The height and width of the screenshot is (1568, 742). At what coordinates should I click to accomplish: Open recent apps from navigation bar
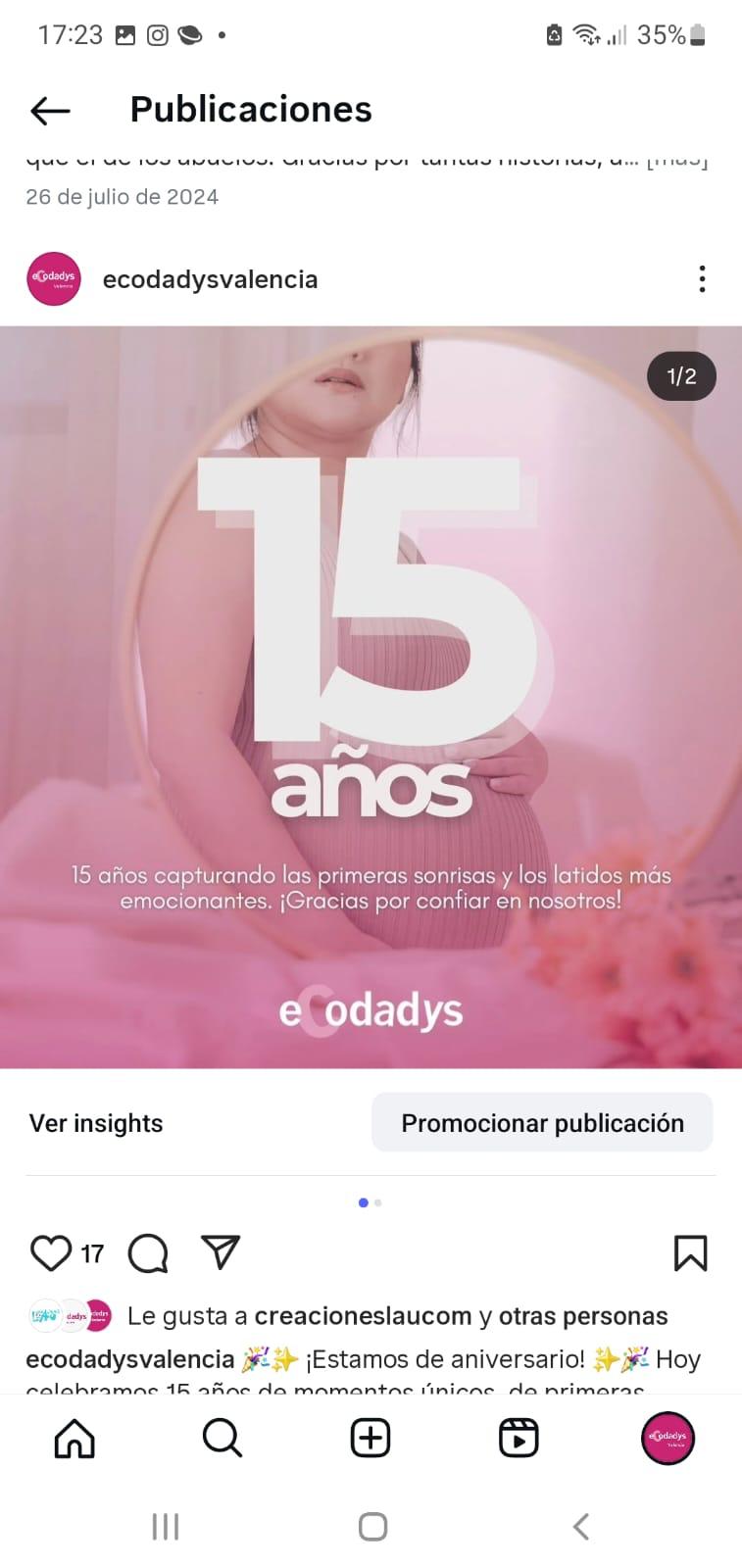(x=165, y=1526)
